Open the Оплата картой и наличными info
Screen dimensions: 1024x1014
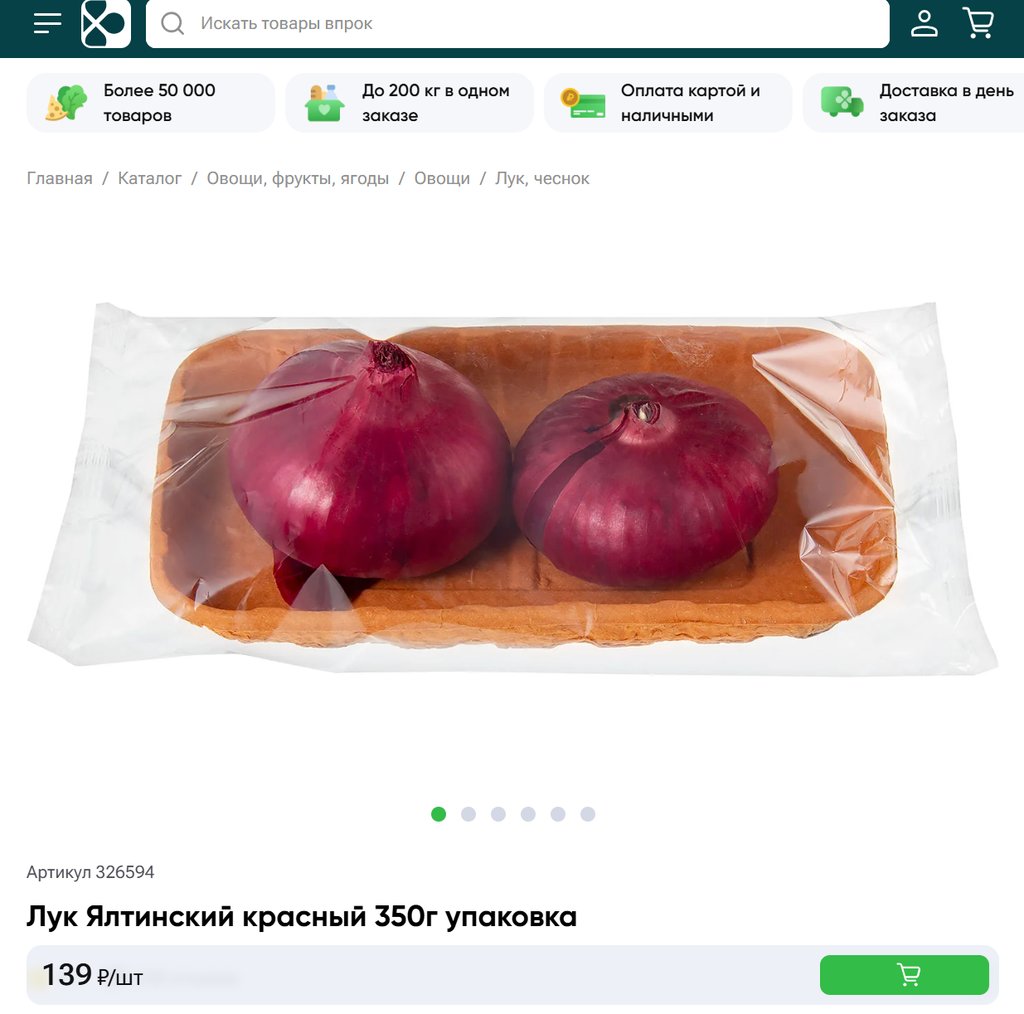[x=667, y=103]
